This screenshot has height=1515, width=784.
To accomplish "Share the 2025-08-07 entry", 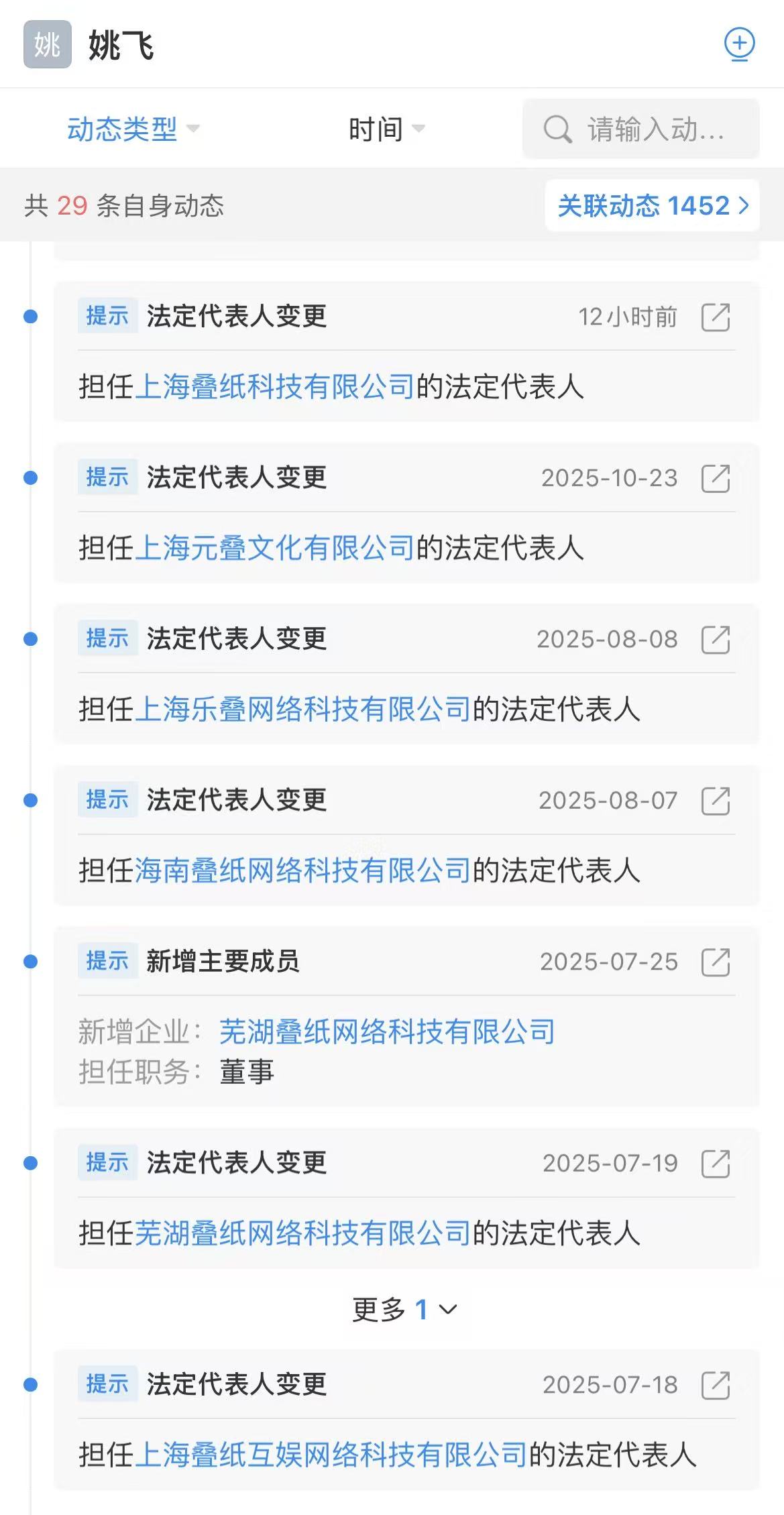I will pos(715,800).
